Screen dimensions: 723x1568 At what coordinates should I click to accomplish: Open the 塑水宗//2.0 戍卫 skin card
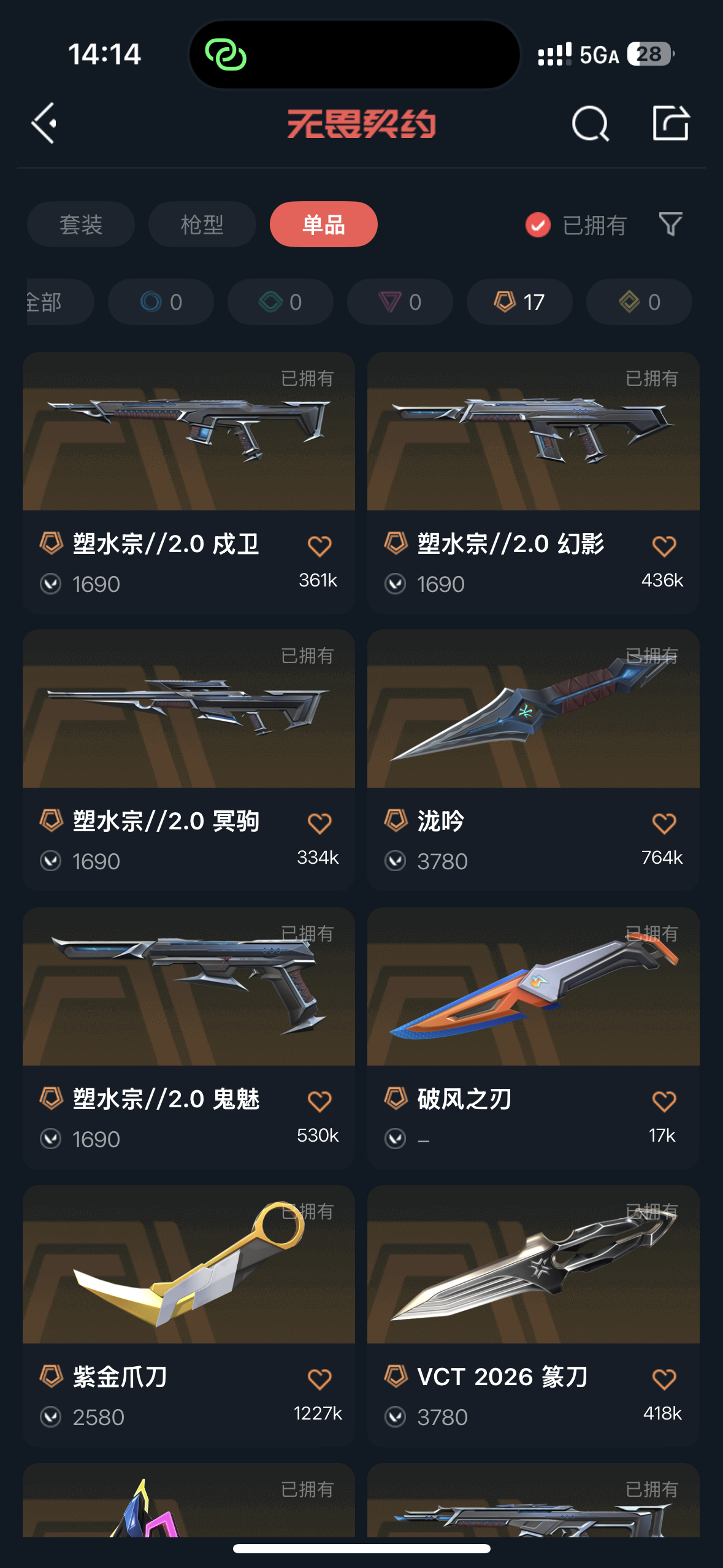(189, 483)
